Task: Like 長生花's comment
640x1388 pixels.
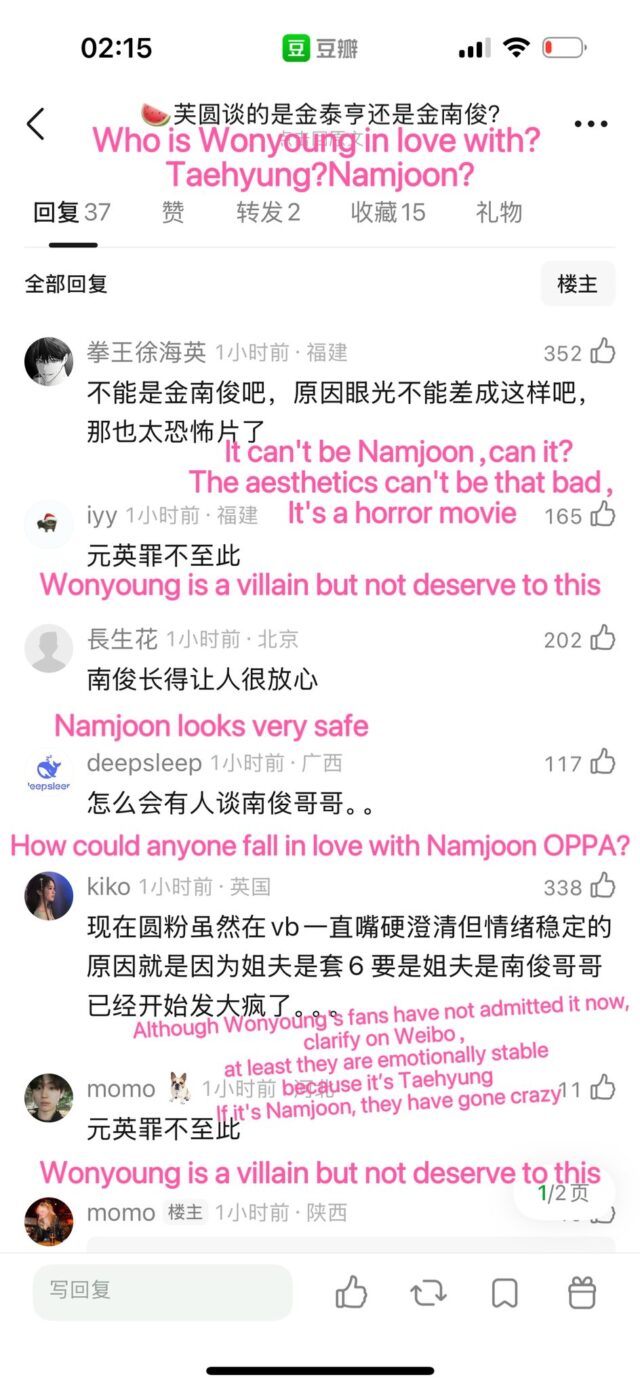Action: coord(602,639)
